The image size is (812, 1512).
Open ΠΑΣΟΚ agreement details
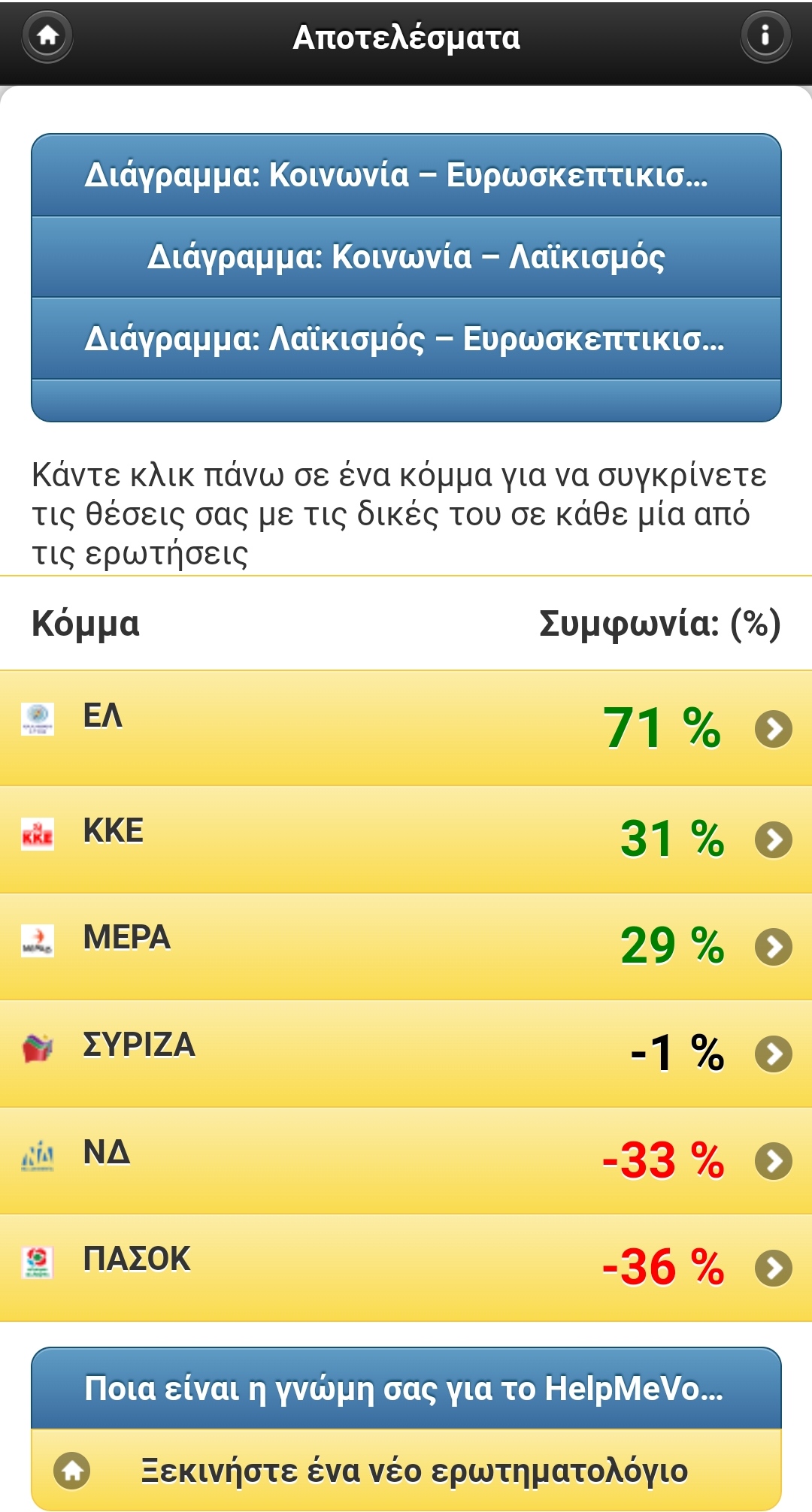(406, 1267)
